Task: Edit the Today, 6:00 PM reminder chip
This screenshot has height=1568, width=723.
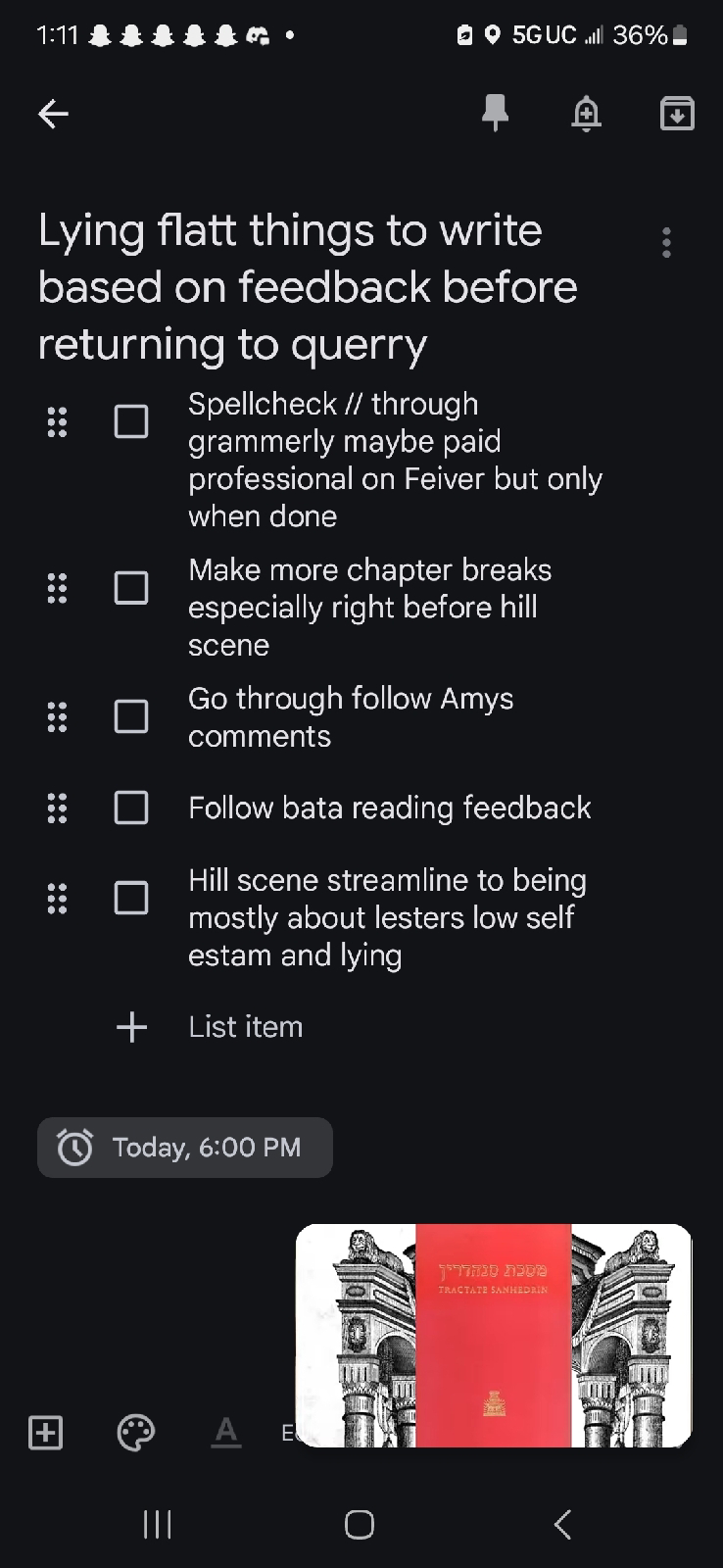Action: [185, 1148]
